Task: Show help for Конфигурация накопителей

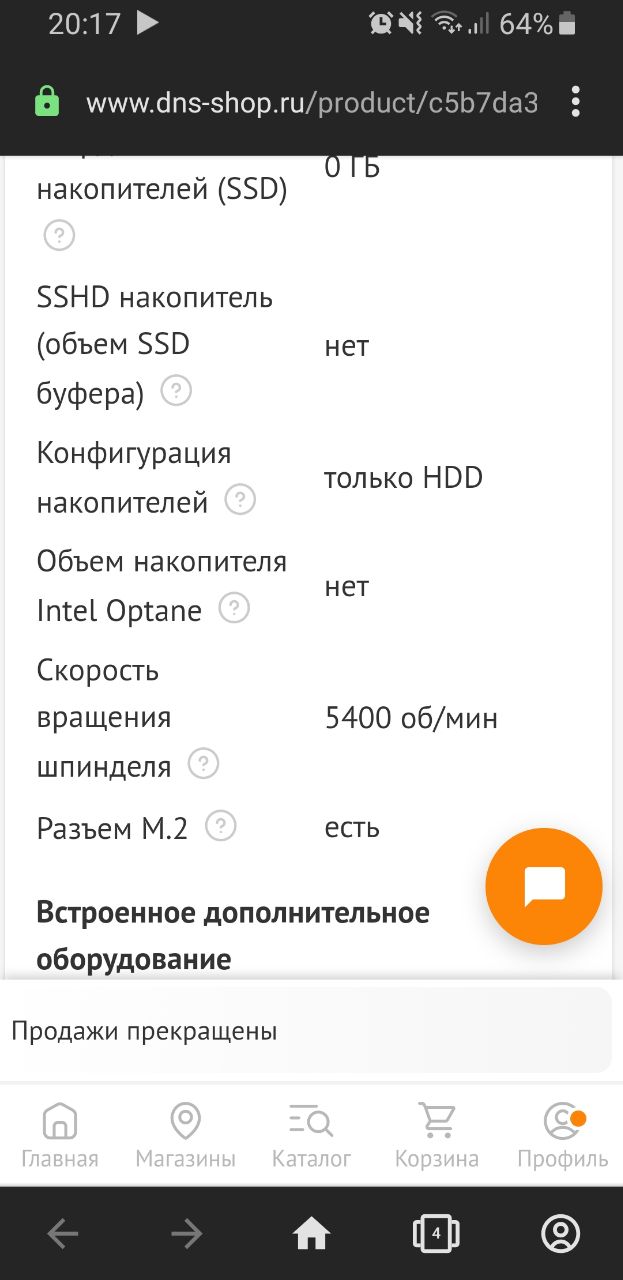Action: [x=240, y=499]
